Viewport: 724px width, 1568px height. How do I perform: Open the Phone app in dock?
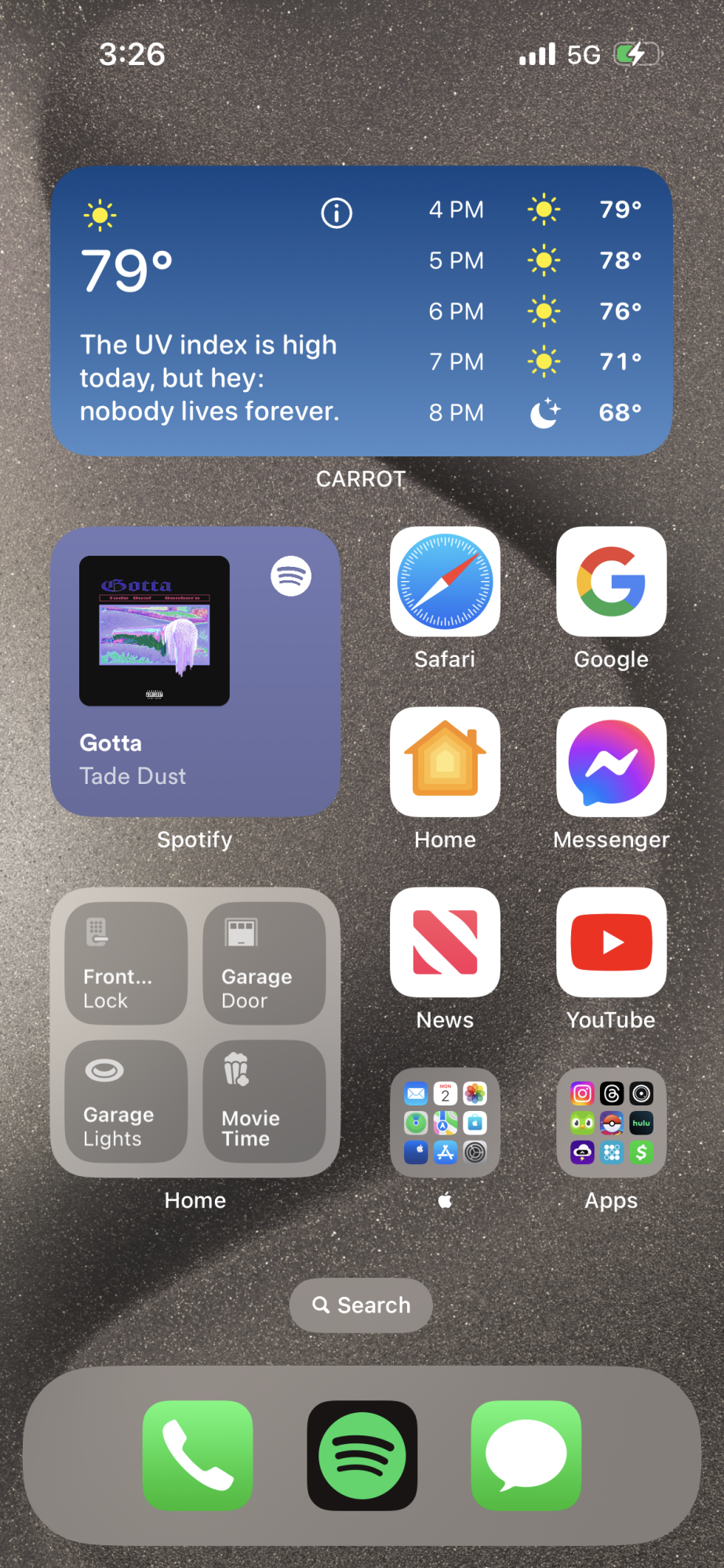pos(198,1456)
